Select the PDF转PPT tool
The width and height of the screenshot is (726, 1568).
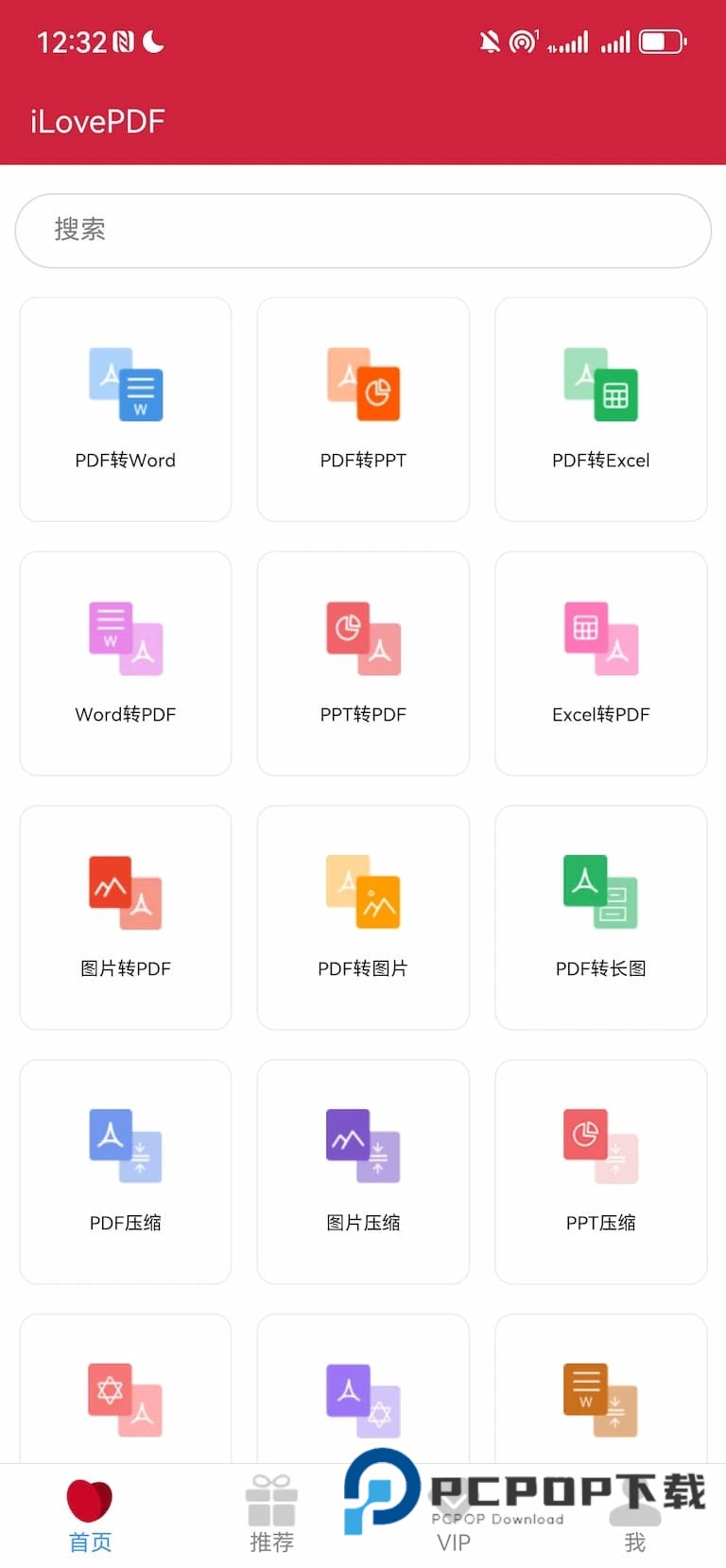363,409
